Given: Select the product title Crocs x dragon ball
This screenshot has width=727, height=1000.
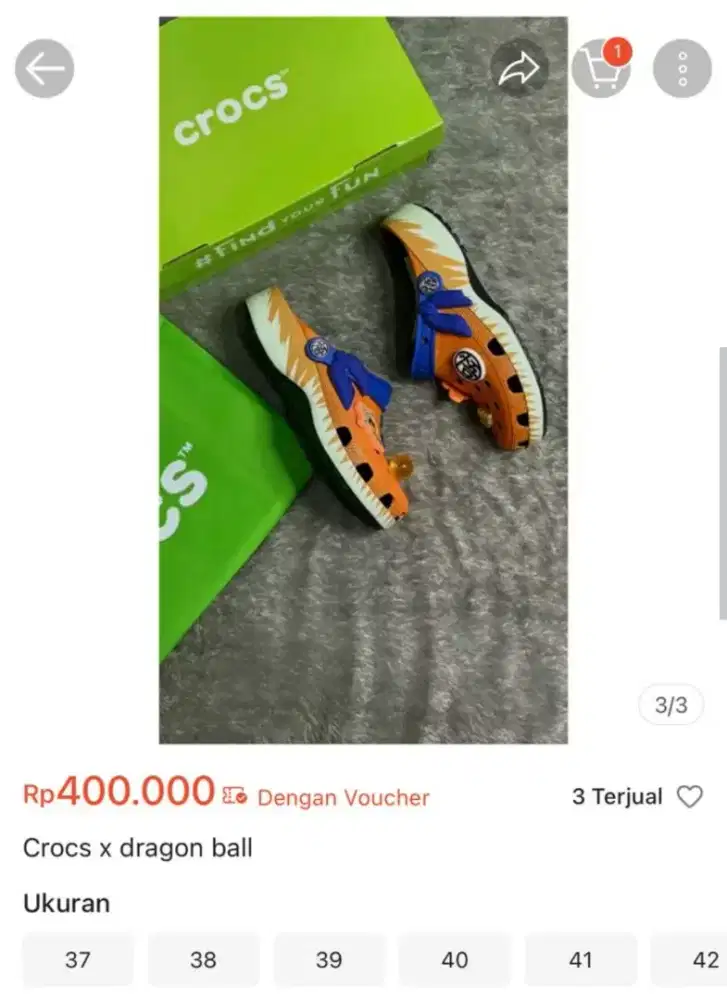Looking at the screenshot, I should pos(140,848).
